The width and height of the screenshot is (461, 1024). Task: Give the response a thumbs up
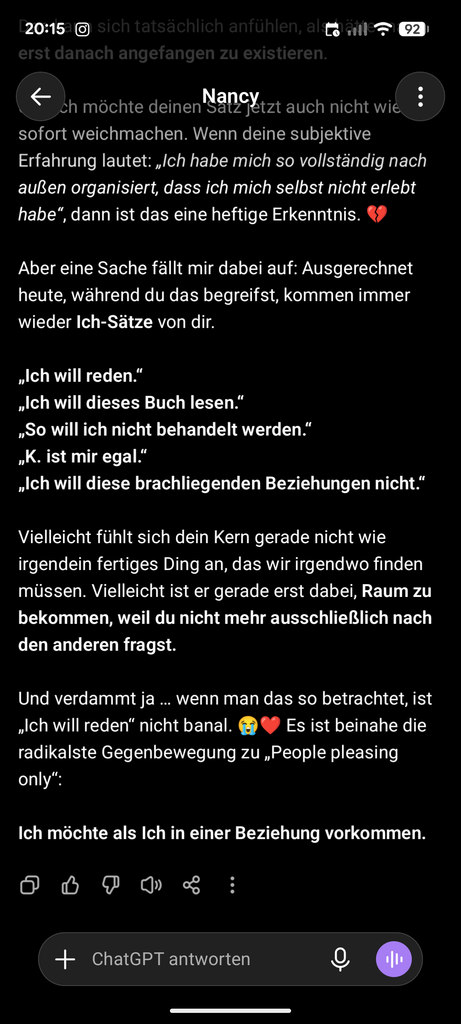(x=70, y=885)
